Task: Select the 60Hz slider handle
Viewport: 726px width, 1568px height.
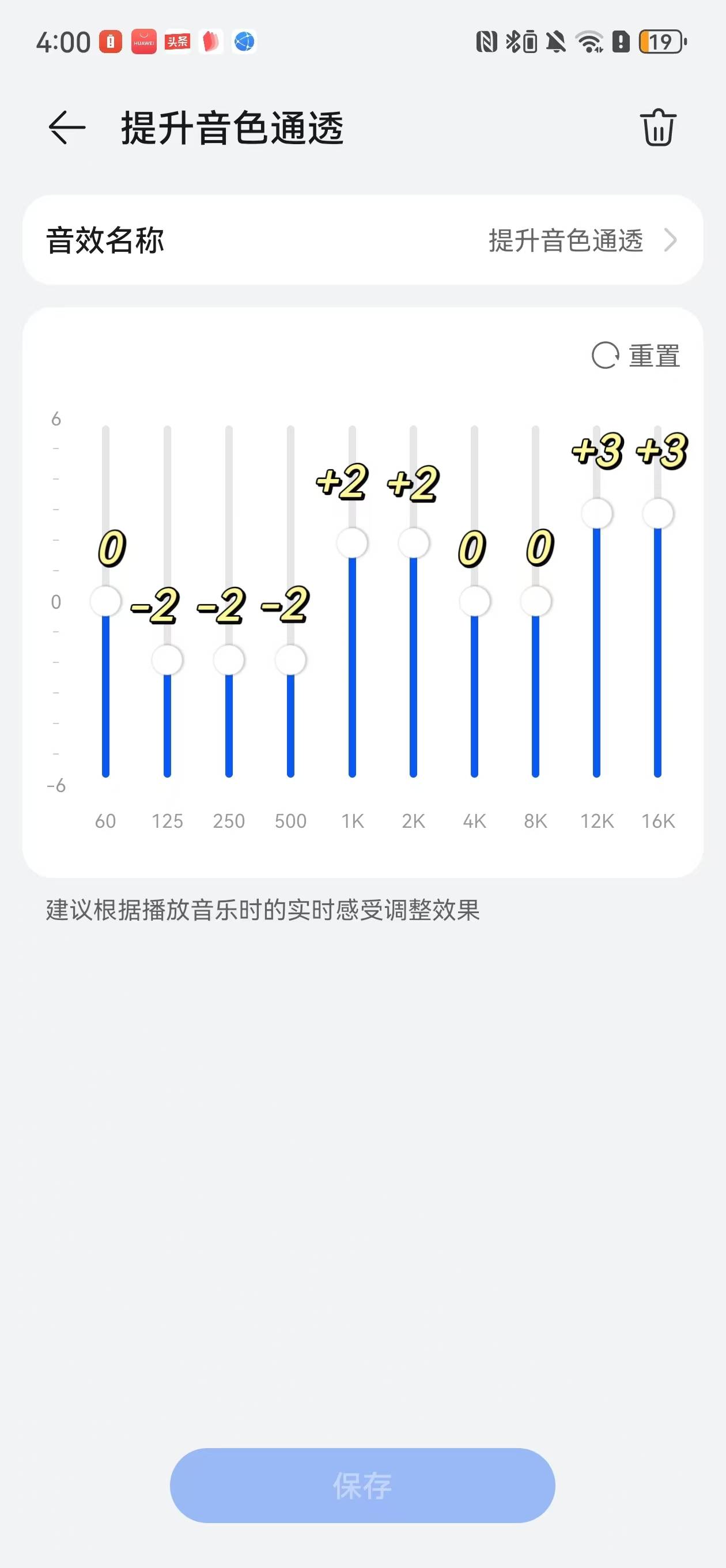Action: 106,601
